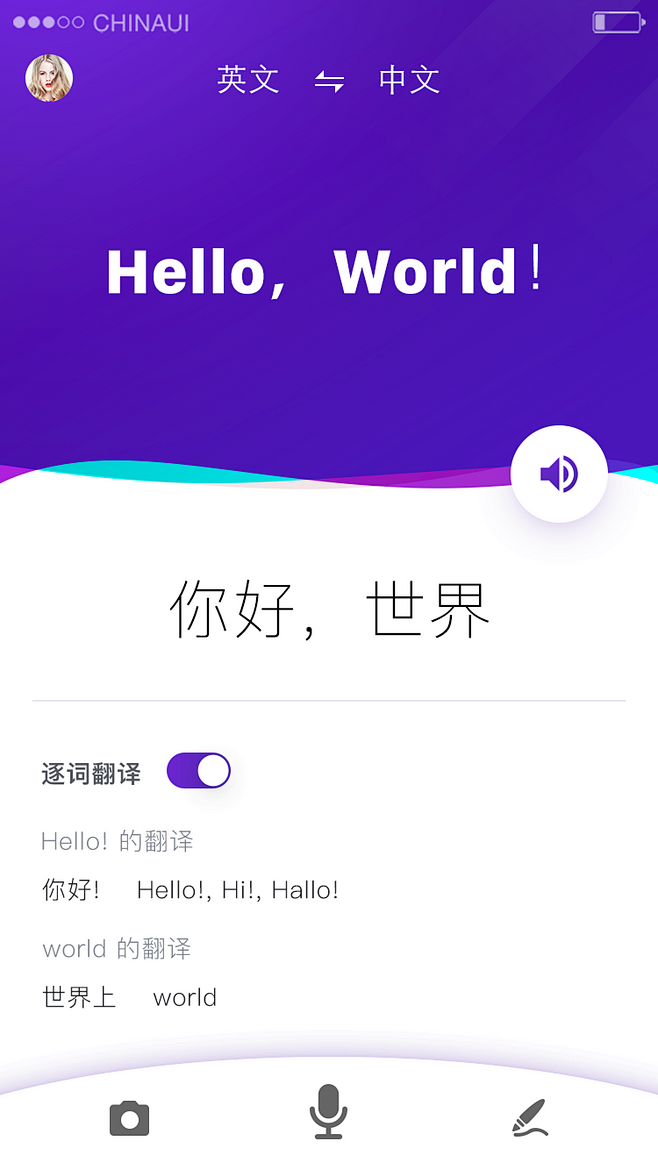This screenshot has height=1170, width=658.
Task: Open camera translation
Action: [x=129, y=1117]
